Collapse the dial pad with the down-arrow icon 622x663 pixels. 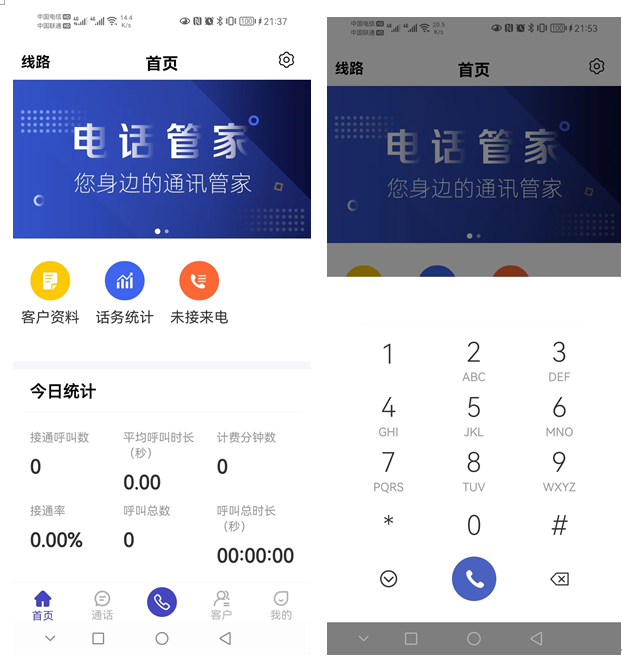pyautogui.click(x=389, y=579)
